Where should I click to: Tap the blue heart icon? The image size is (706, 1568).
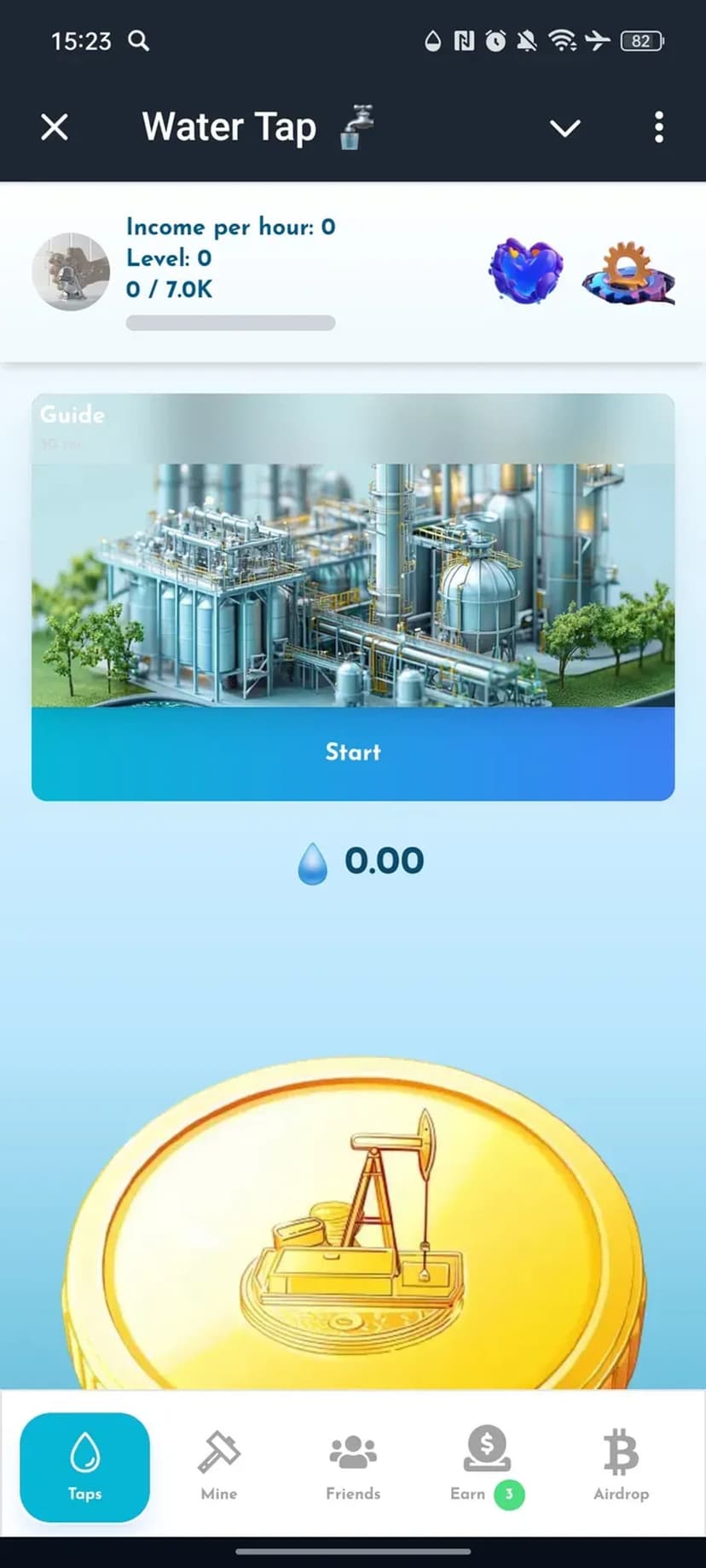point(526,271)
